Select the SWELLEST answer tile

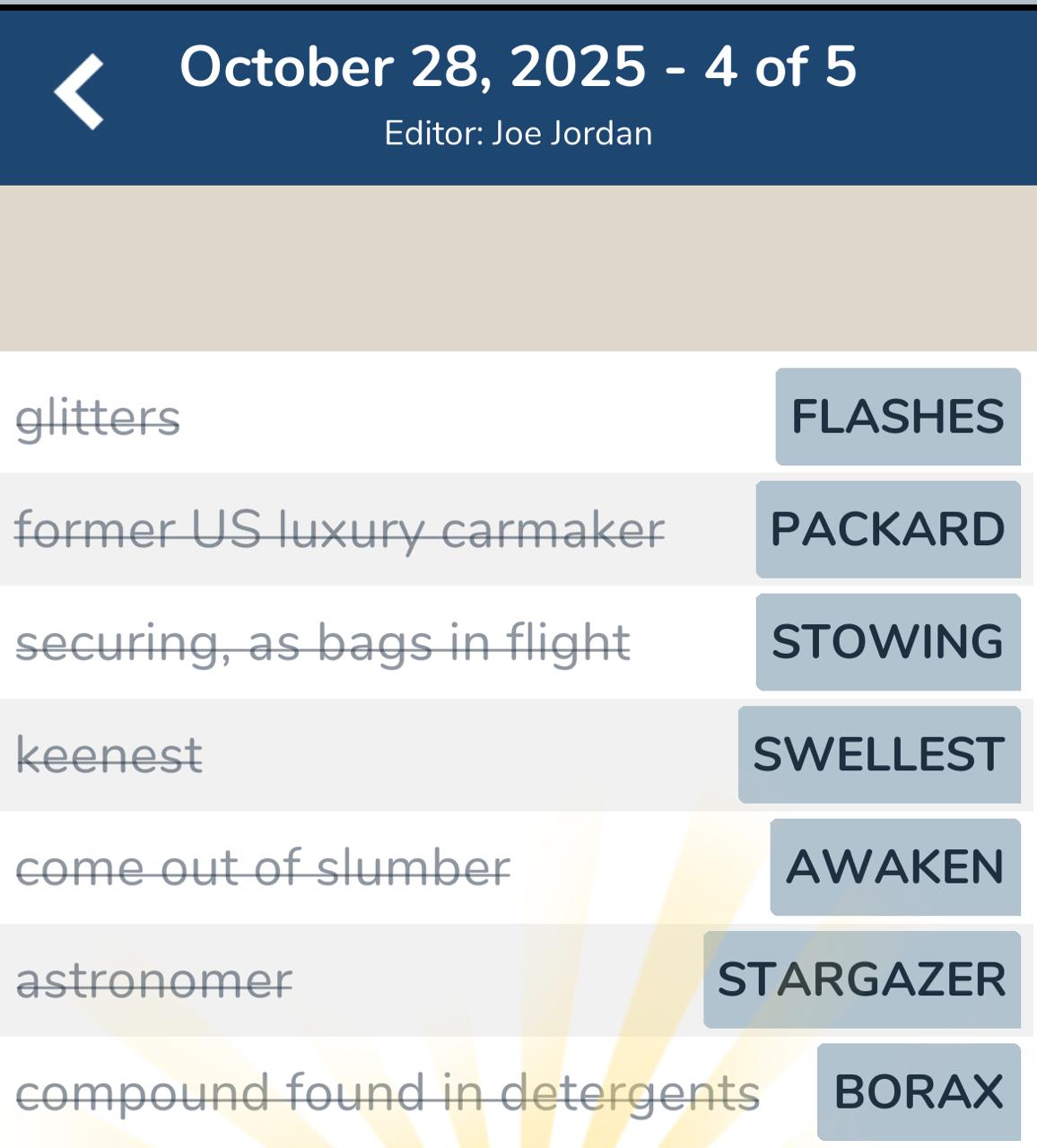click(878, 754)
